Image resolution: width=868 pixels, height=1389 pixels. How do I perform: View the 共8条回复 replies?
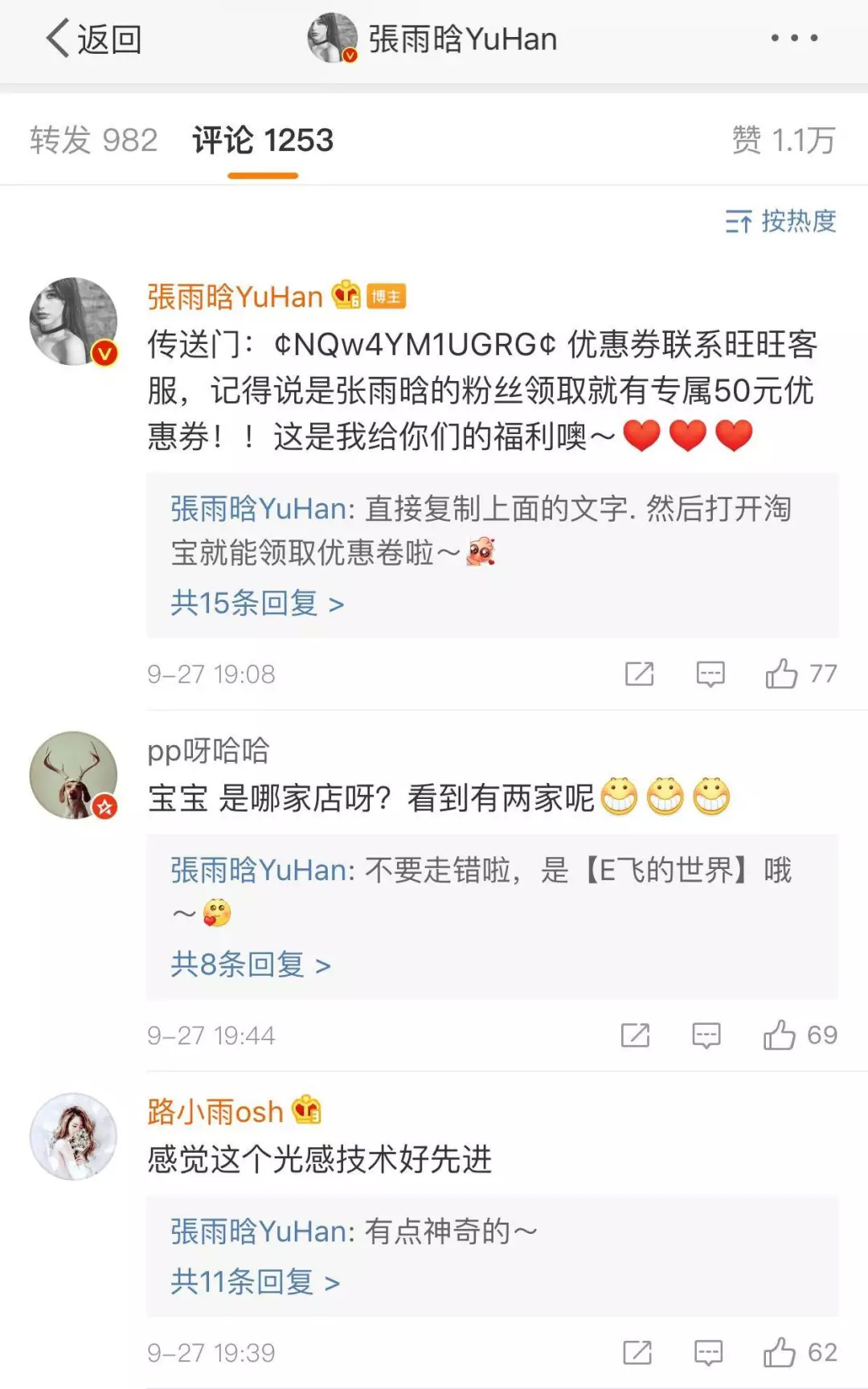(x=251, y=965)
